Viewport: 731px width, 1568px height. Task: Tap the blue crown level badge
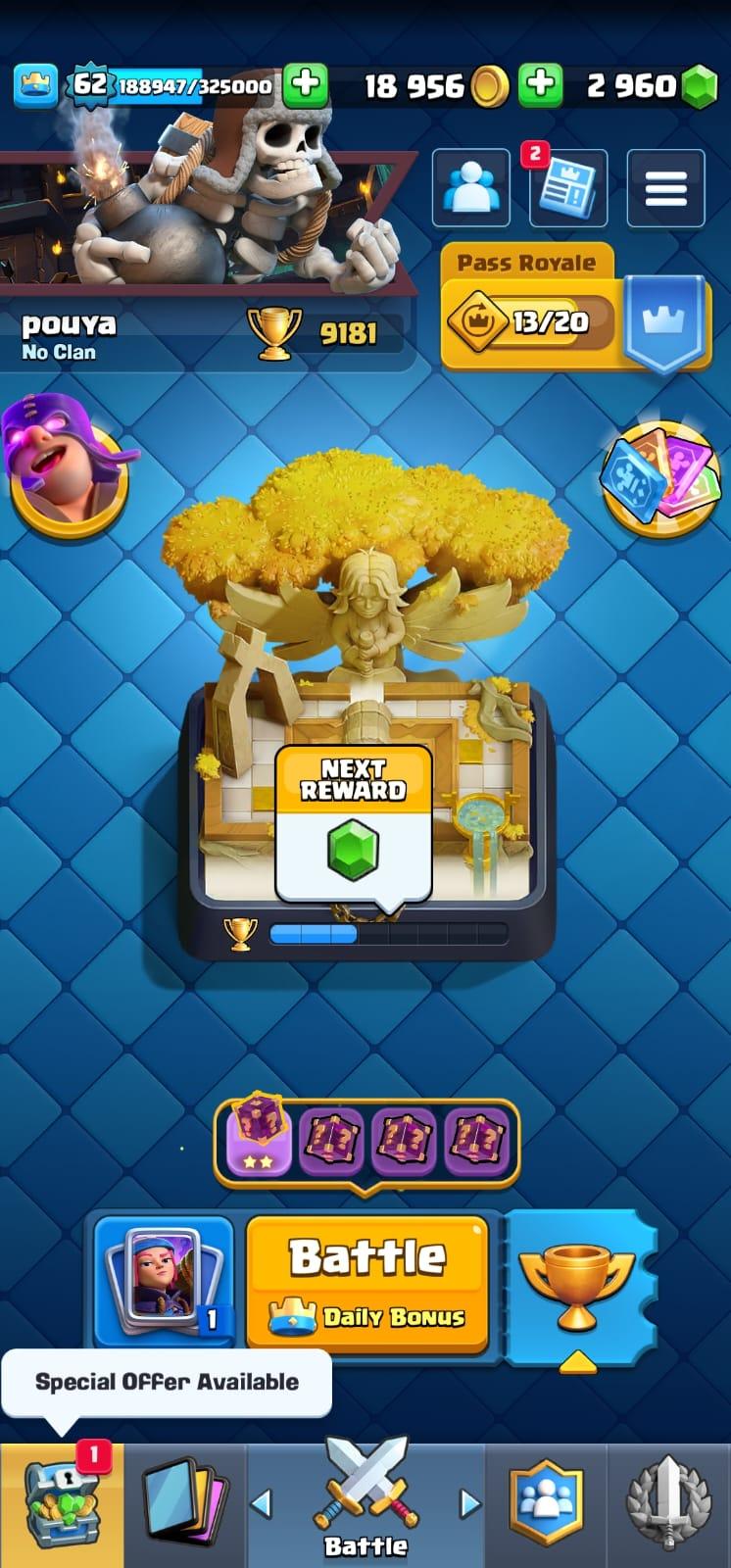coord(34,86)
